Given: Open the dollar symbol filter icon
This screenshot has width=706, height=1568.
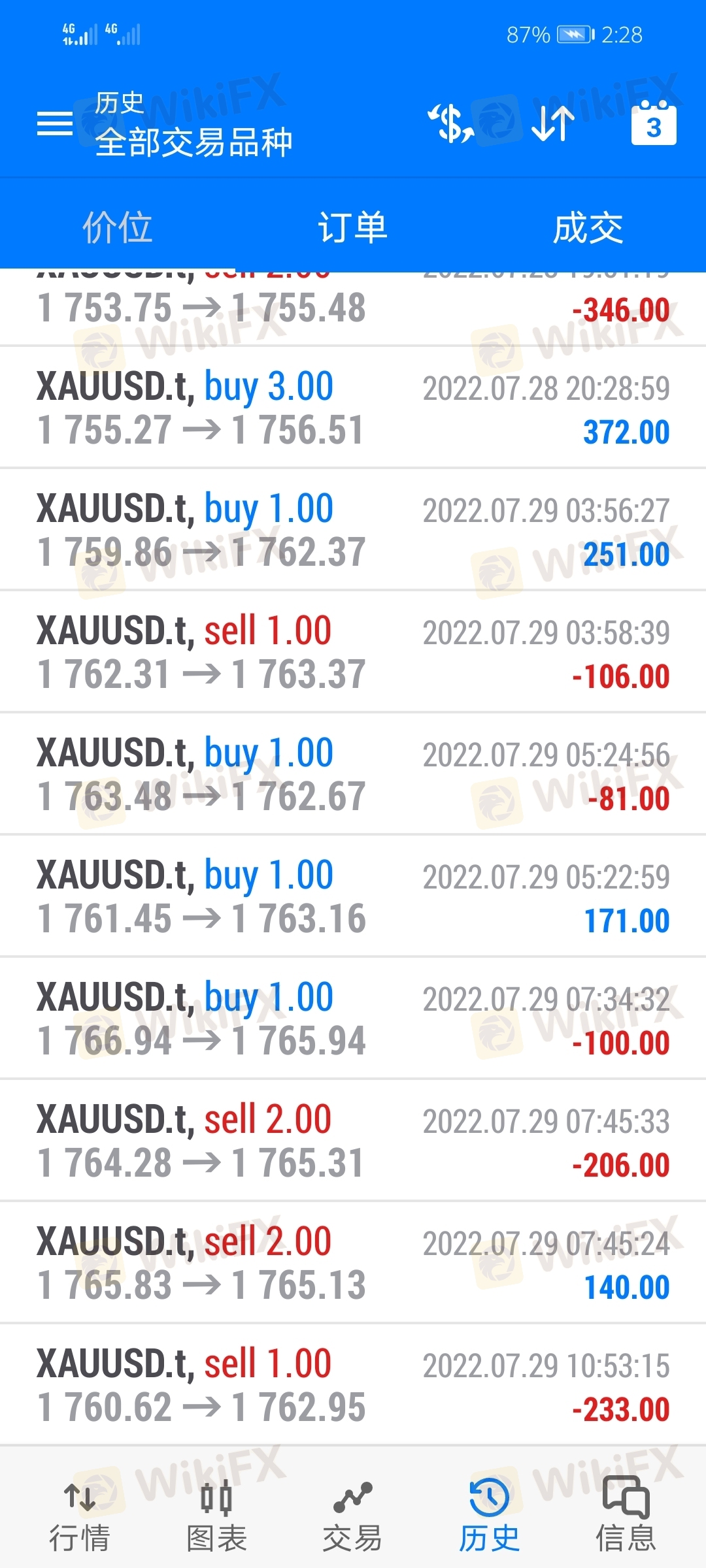Looking at the screenshot, I should (x=450, y=123).
